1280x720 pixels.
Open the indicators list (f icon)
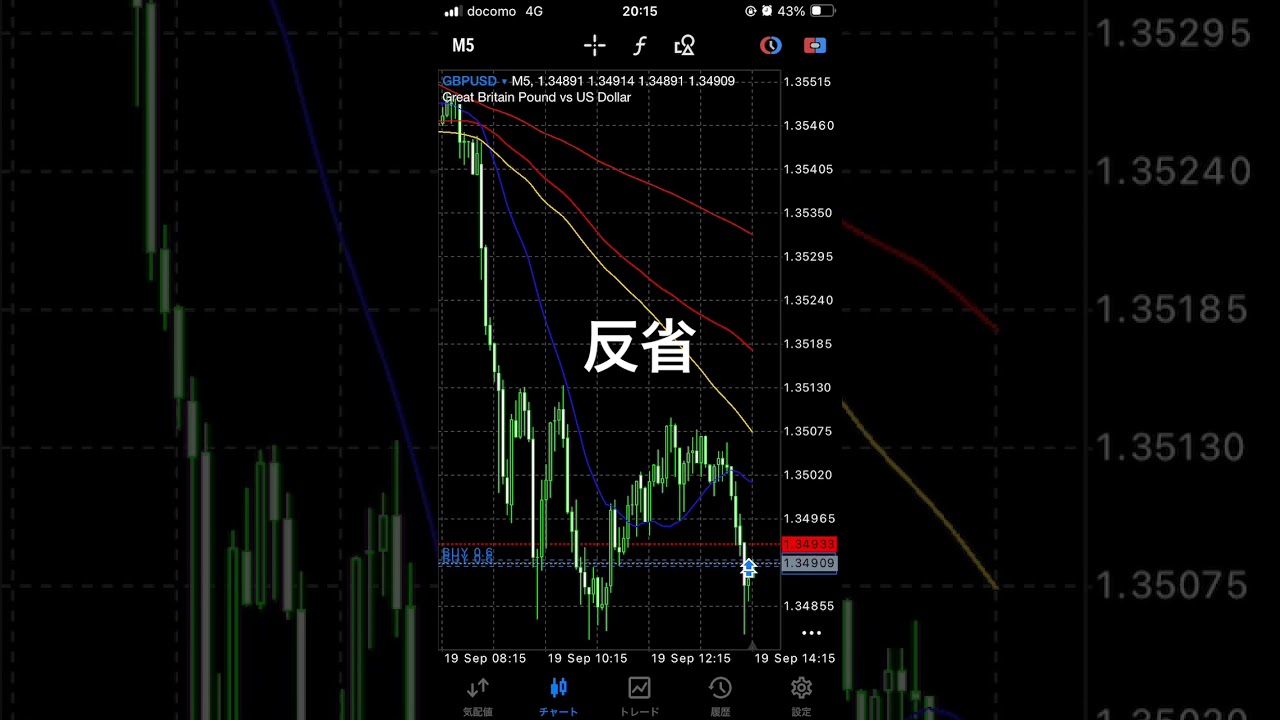tap(640, 45)
